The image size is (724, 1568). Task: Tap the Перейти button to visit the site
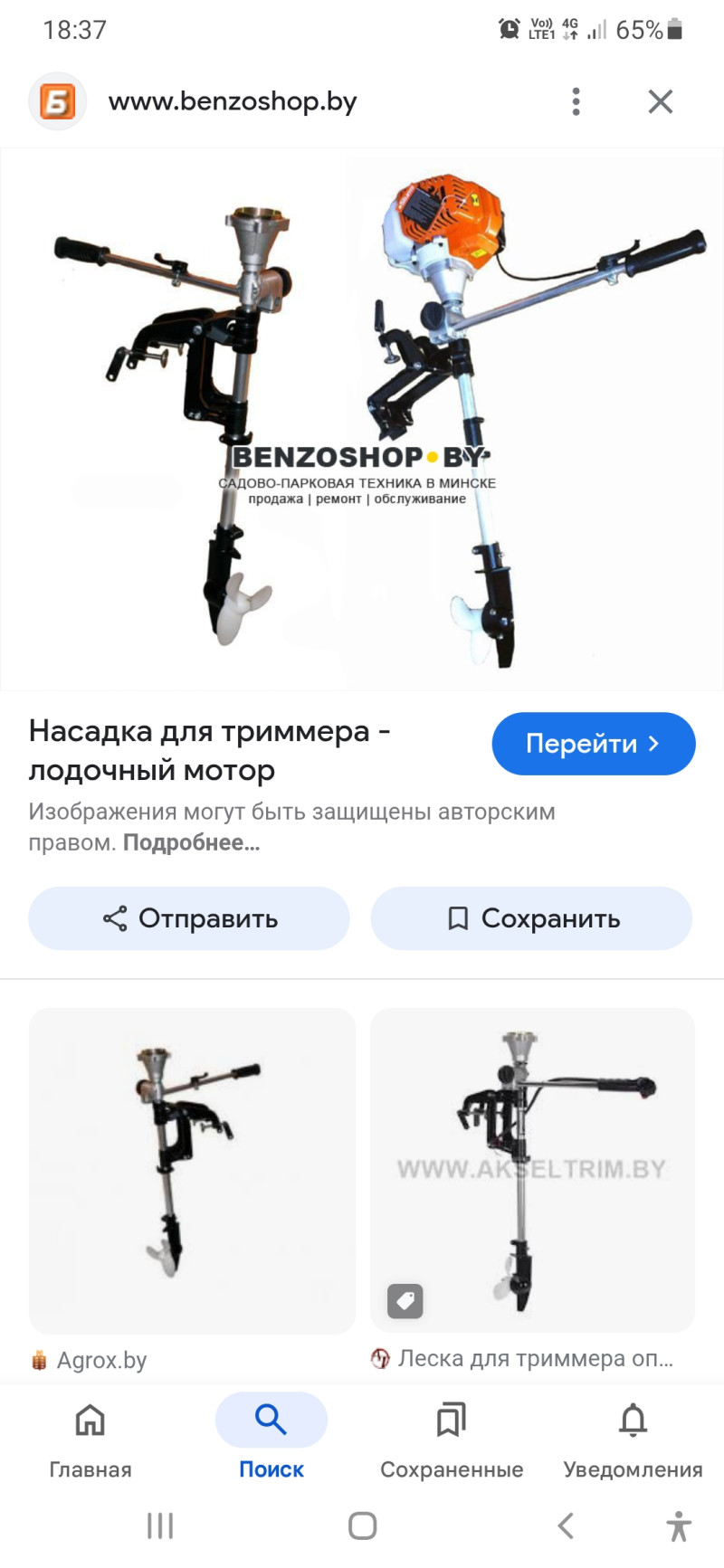click(x=594, y=744)
